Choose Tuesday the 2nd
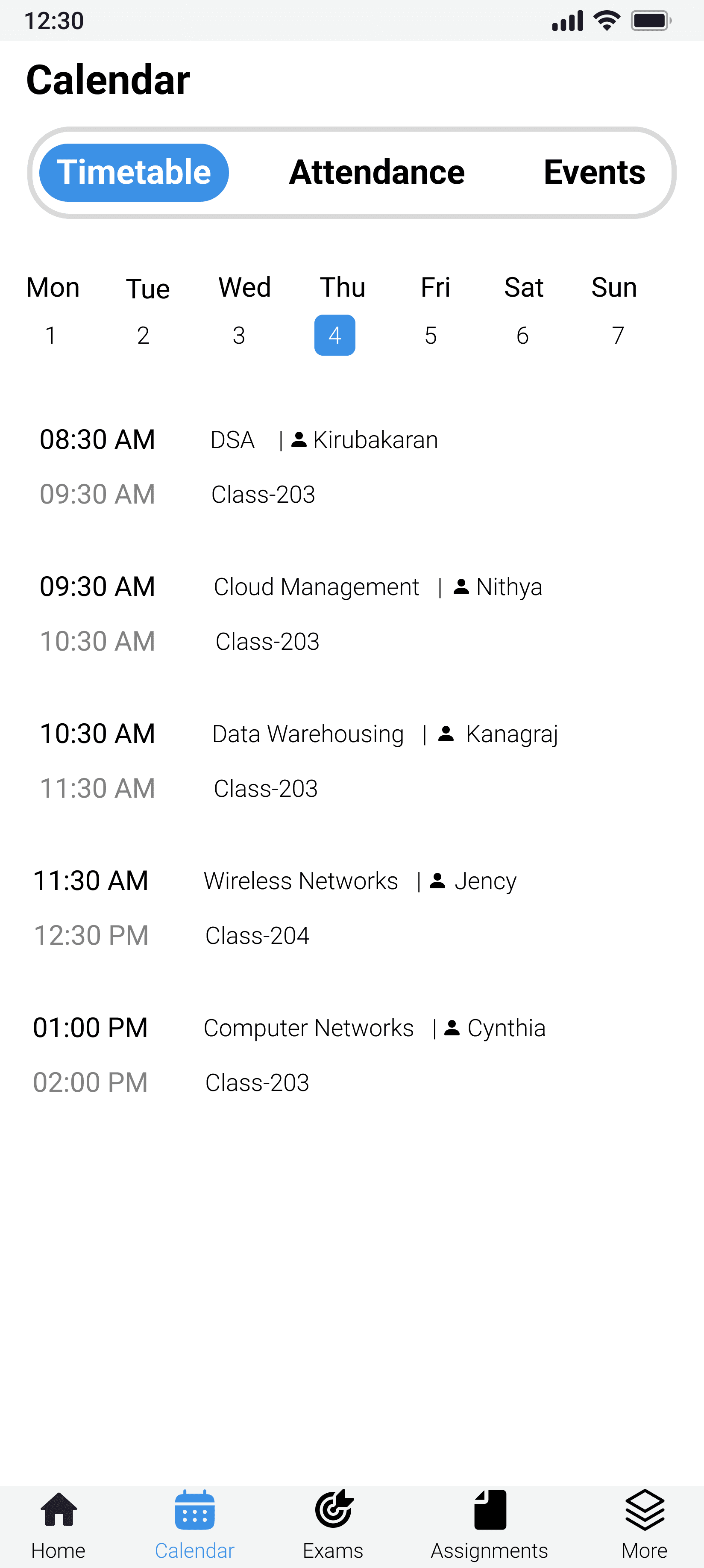The width and height of the screenshot is (704, 1568). 147,311
